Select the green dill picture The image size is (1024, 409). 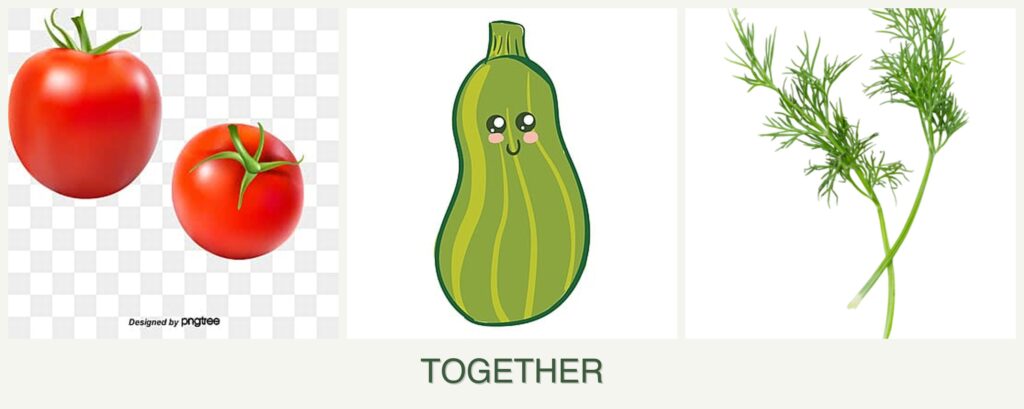click(849, 173)
